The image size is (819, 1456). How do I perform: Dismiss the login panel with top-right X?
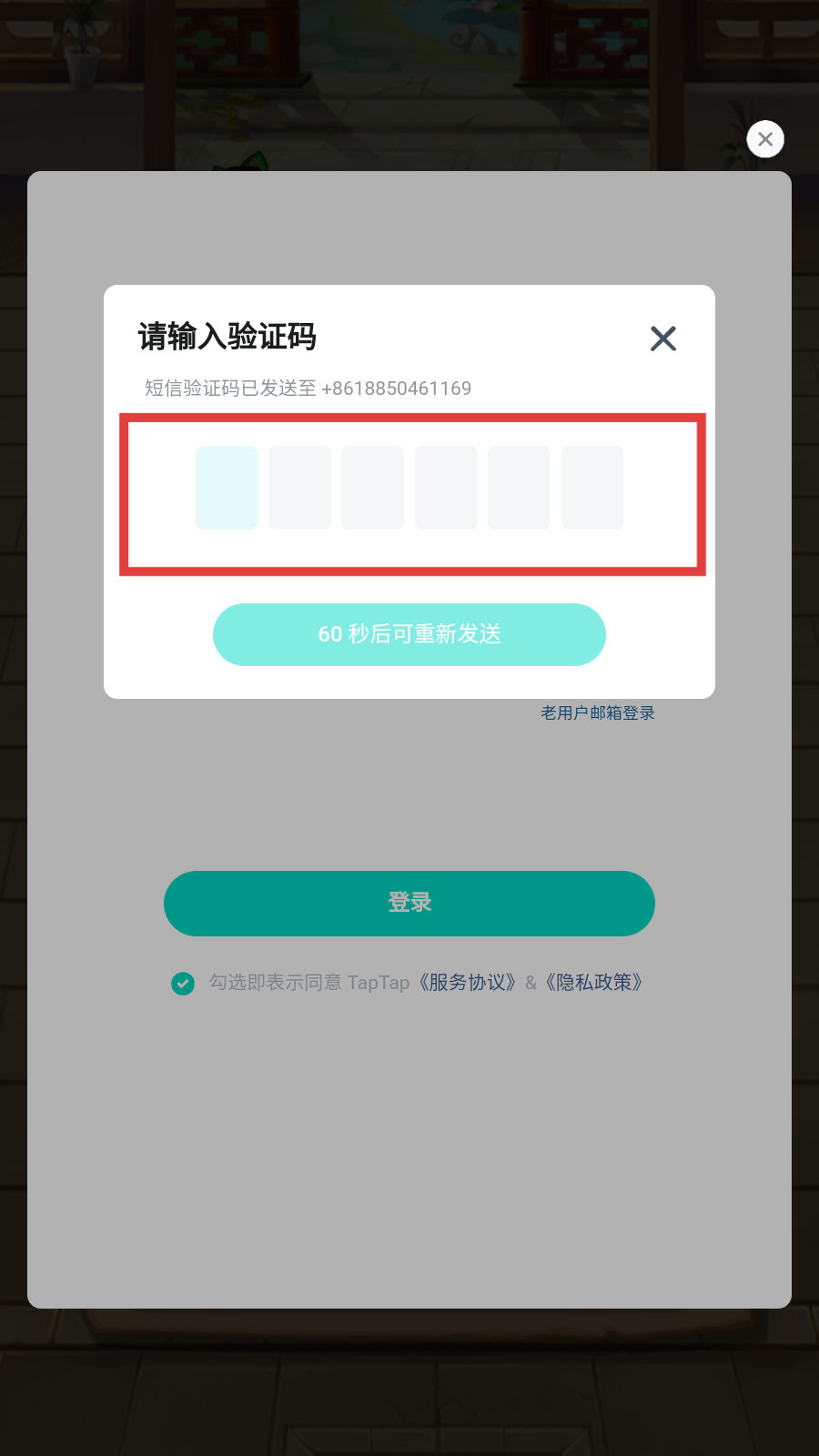765,139
